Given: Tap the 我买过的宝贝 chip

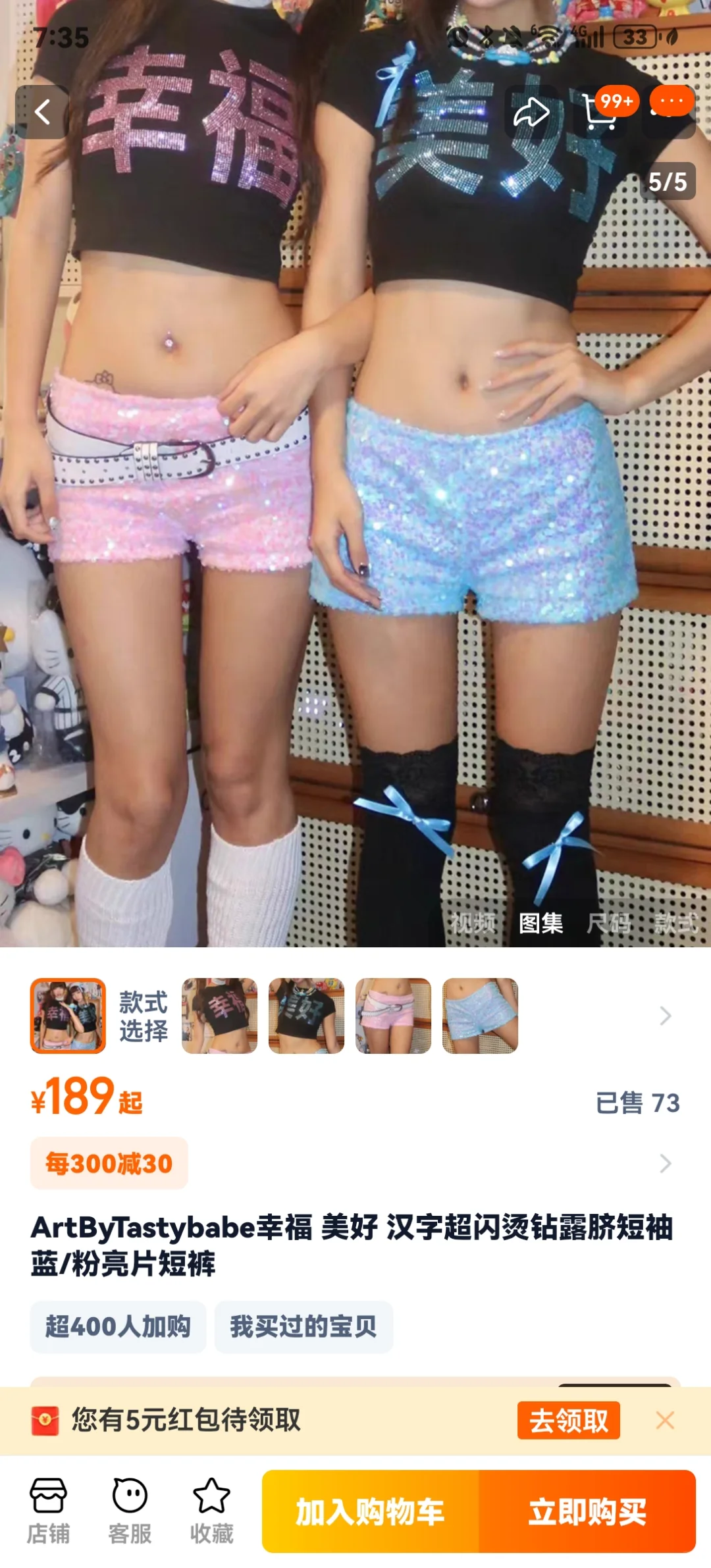Looking at the screenshot, I should tap(303, 1326).
